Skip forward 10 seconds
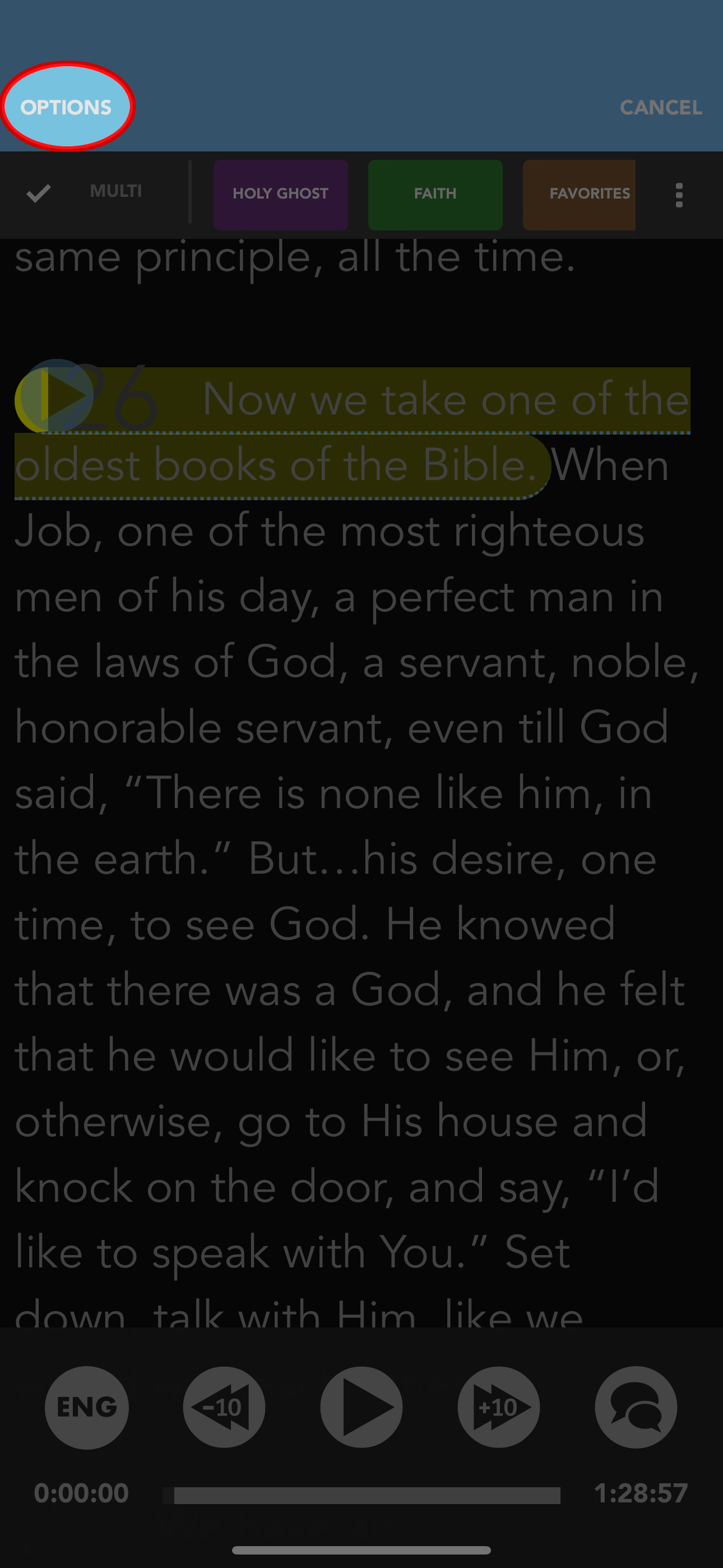Viewport: 723px width, 1568px height. coord(498,1406)
